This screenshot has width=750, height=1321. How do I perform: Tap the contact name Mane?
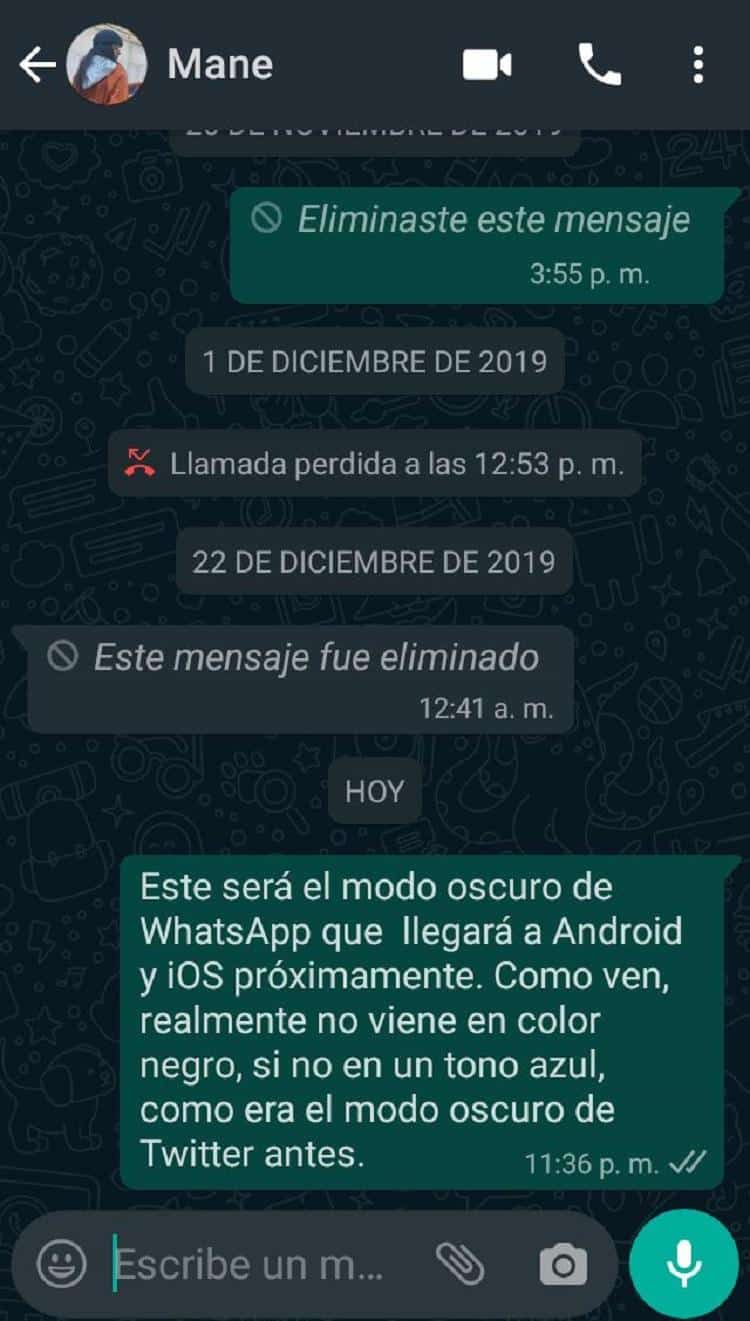coord(219,63)
